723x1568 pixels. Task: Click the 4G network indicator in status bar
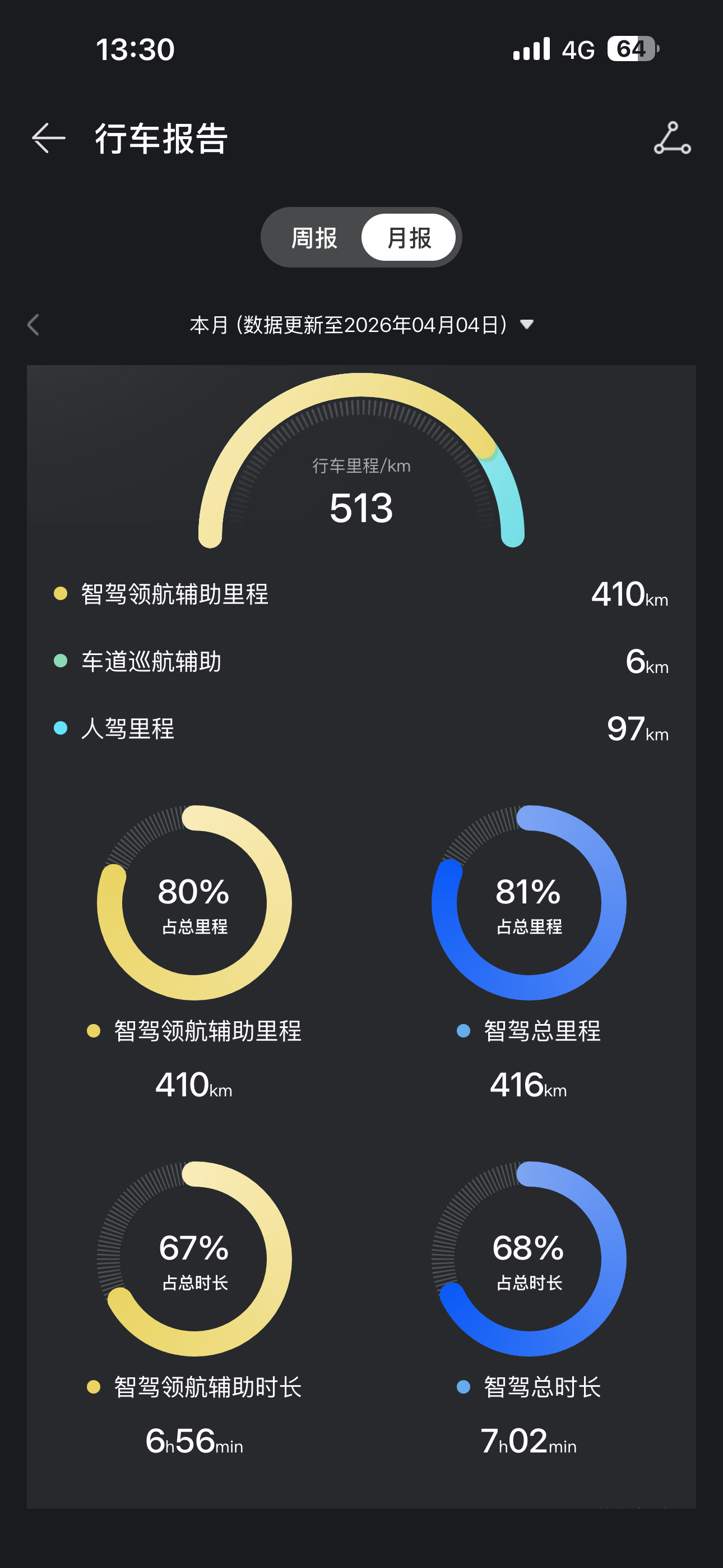point(577,49)
